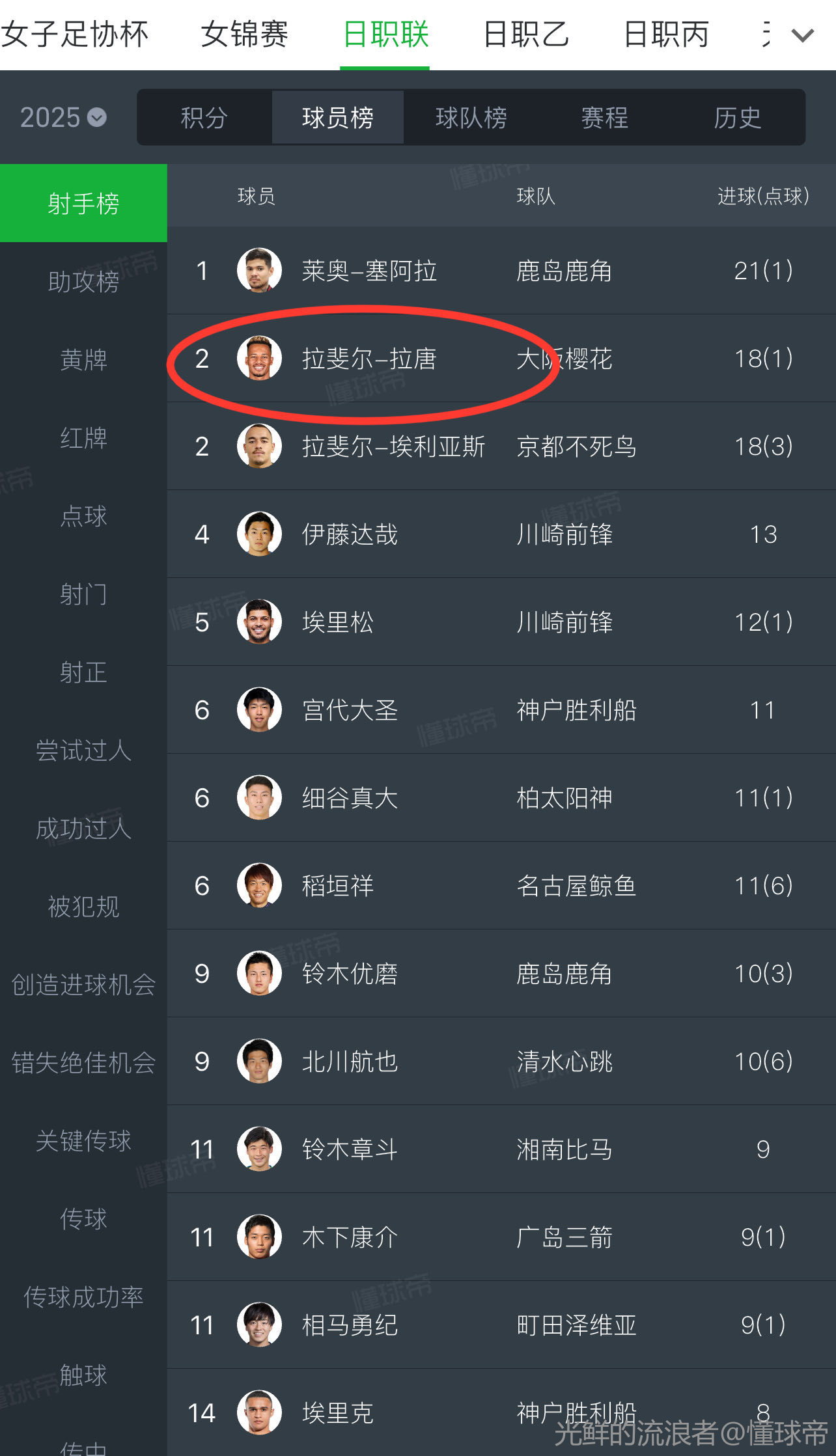Image resolution: width=836 pixels, height=1456 pixels.
Task: Open the 赛程 tab
Action: (604, 118)
